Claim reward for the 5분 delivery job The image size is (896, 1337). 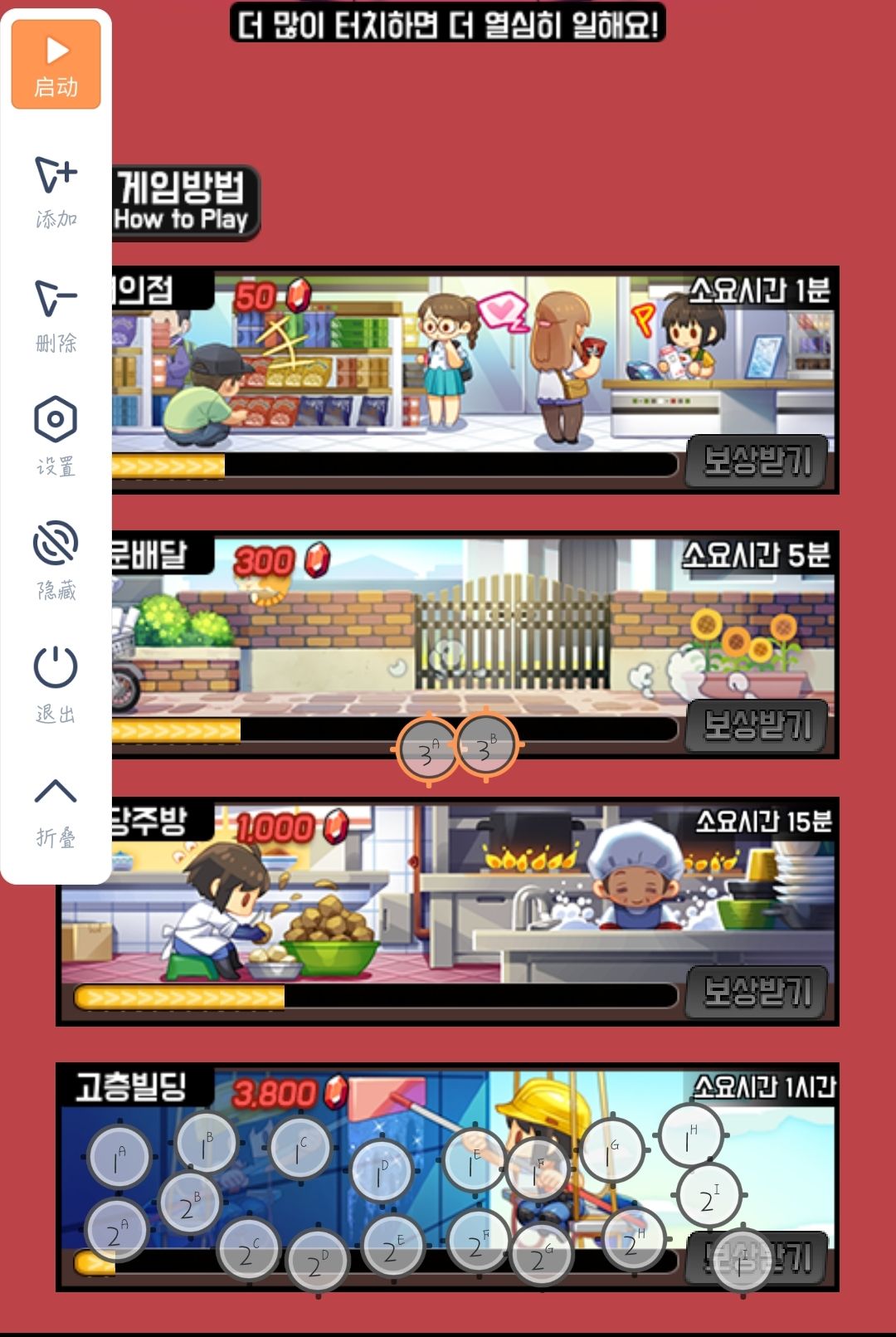756,726
